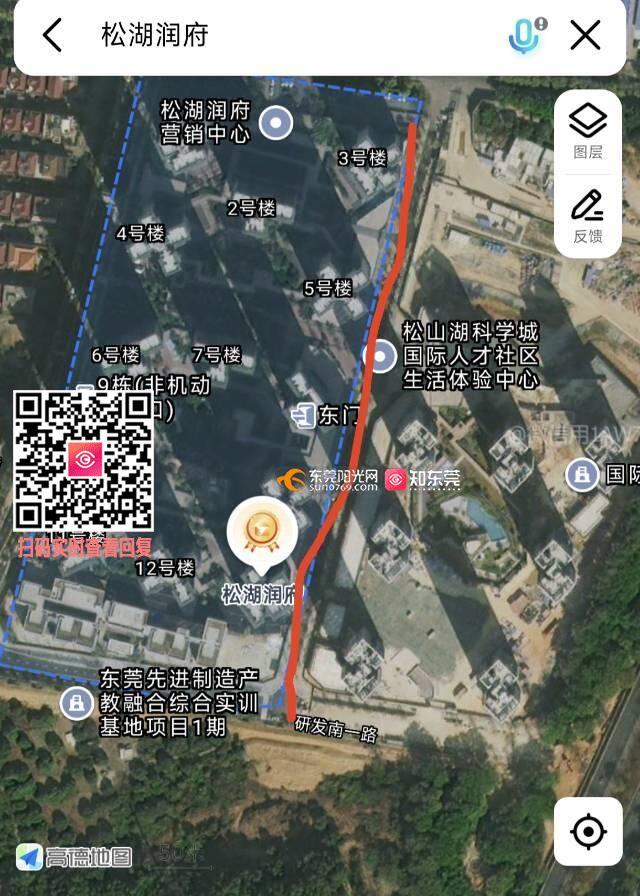The width and height of the screenshot is (640, 896).
Task: Open the 反馈 feedback option
Action: tap(588, 217)
